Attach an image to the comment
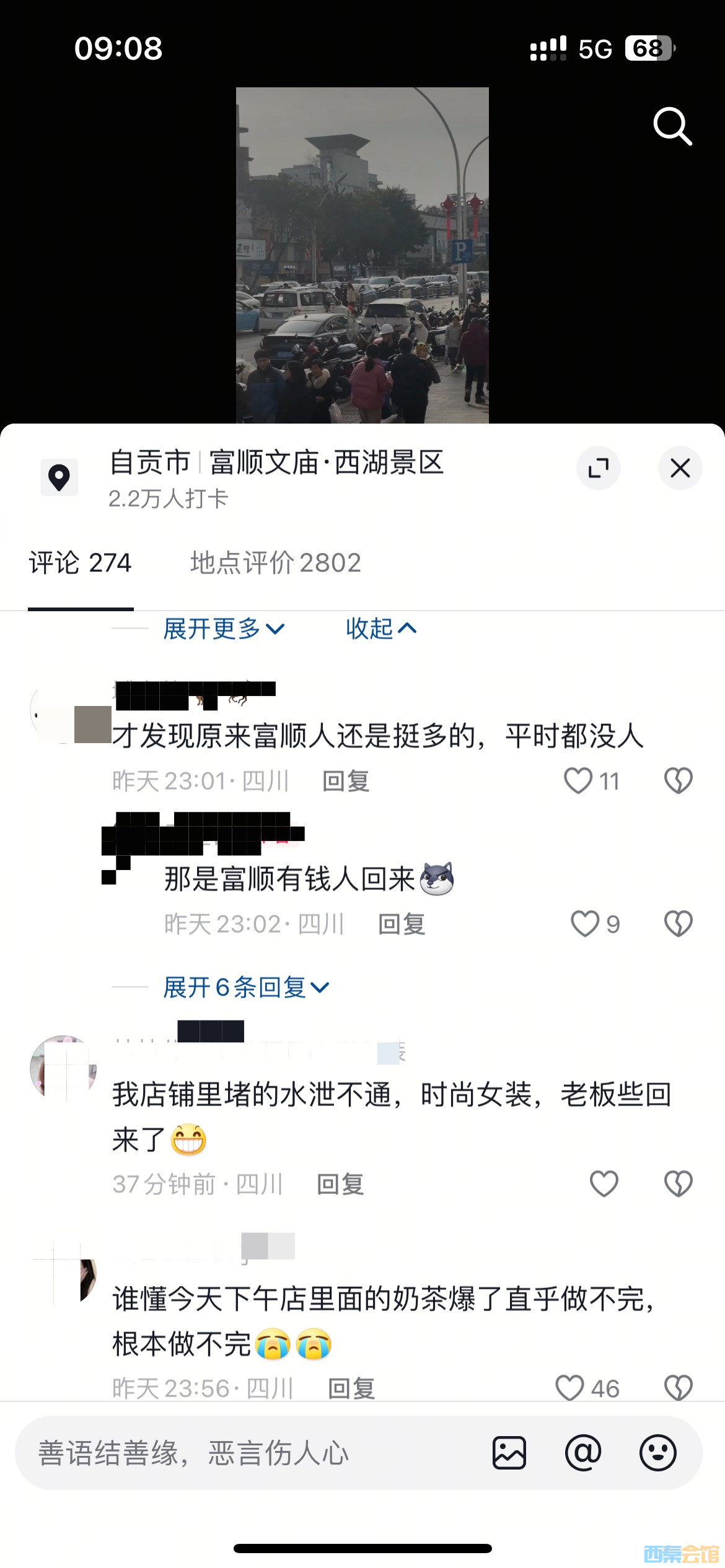The height and width of the screenshot is (1568, 725). point(509,1453)
